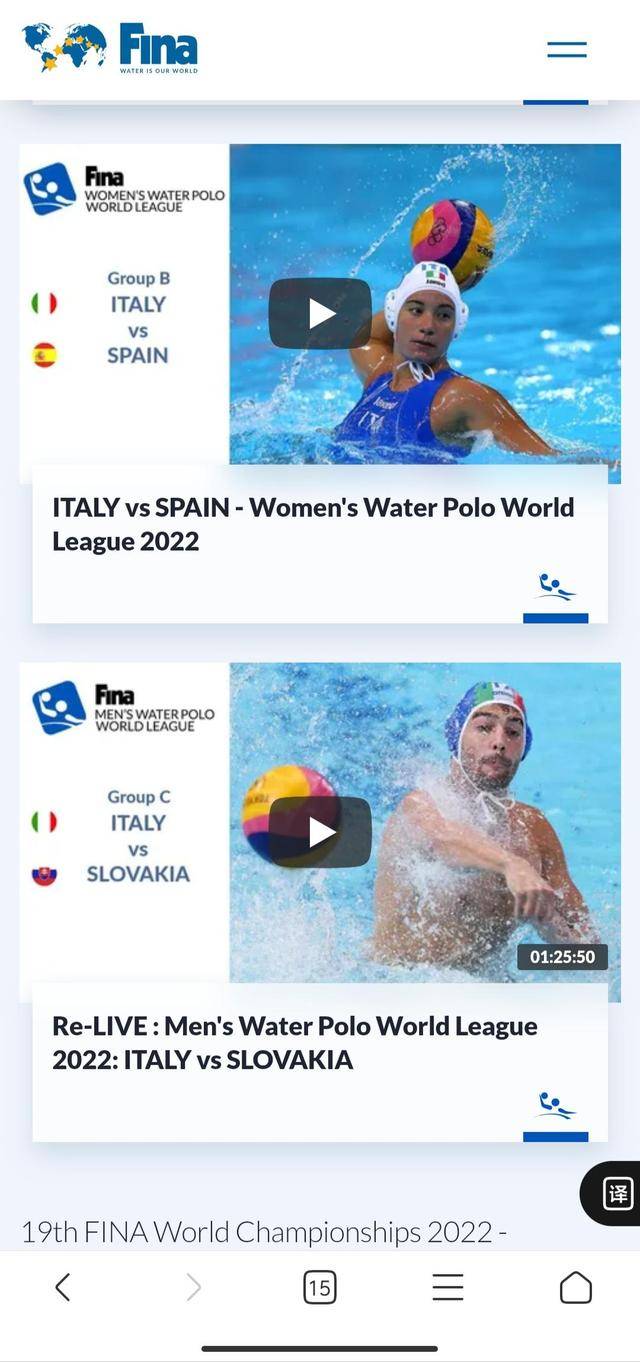
Task: Open the 15 browser tabs switcher
Action: (319, 1287)
